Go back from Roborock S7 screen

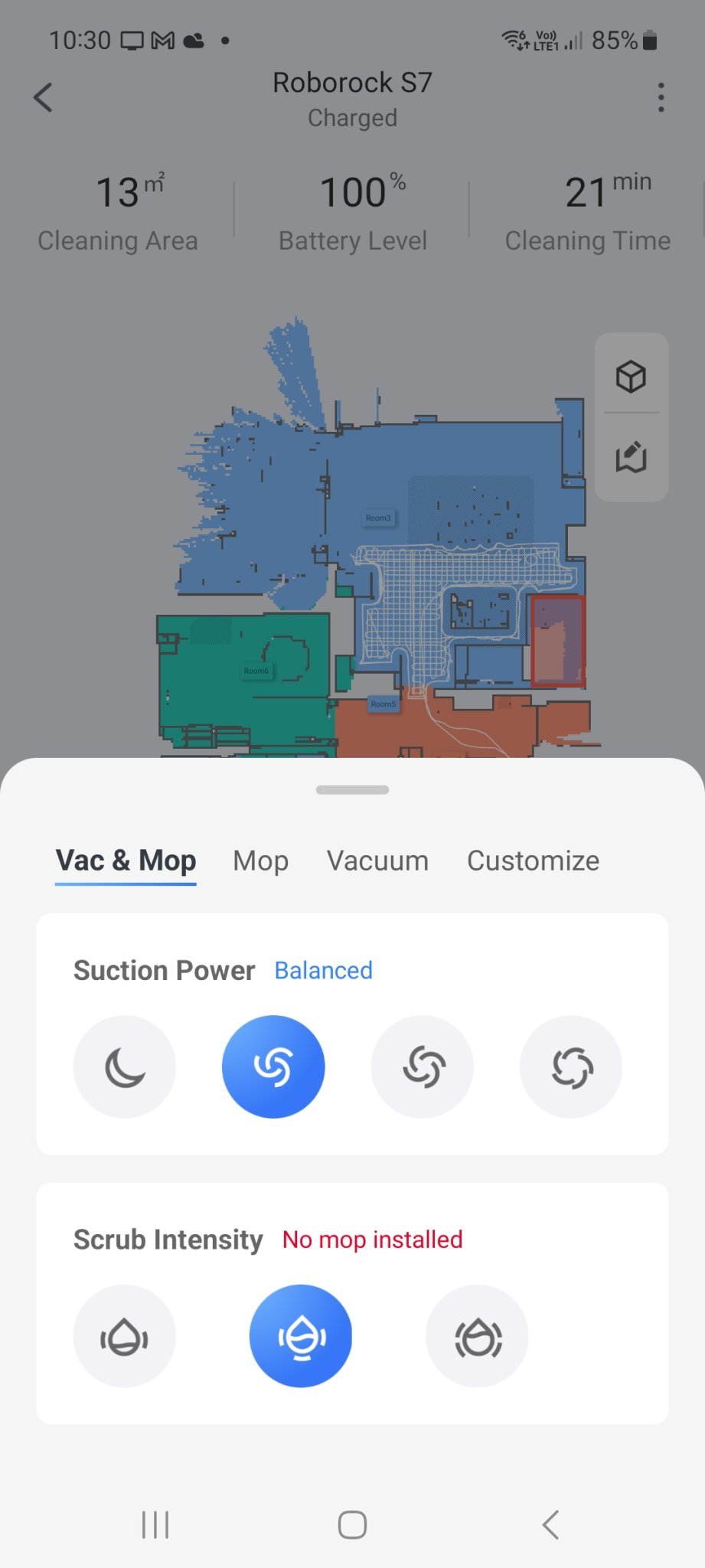click(x=44, y=97)
